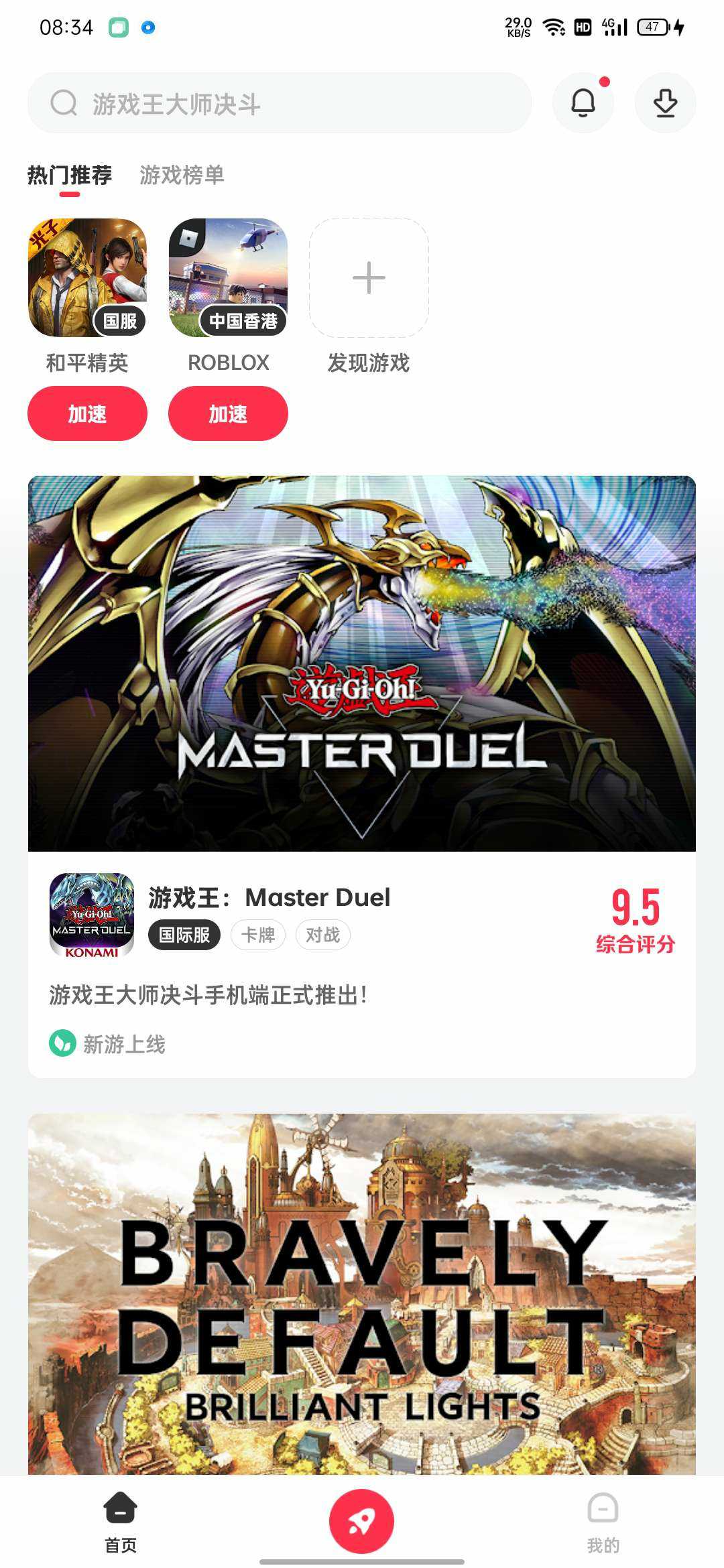Open the downloads manager icon
The image size is (724, 1568).
665,103
